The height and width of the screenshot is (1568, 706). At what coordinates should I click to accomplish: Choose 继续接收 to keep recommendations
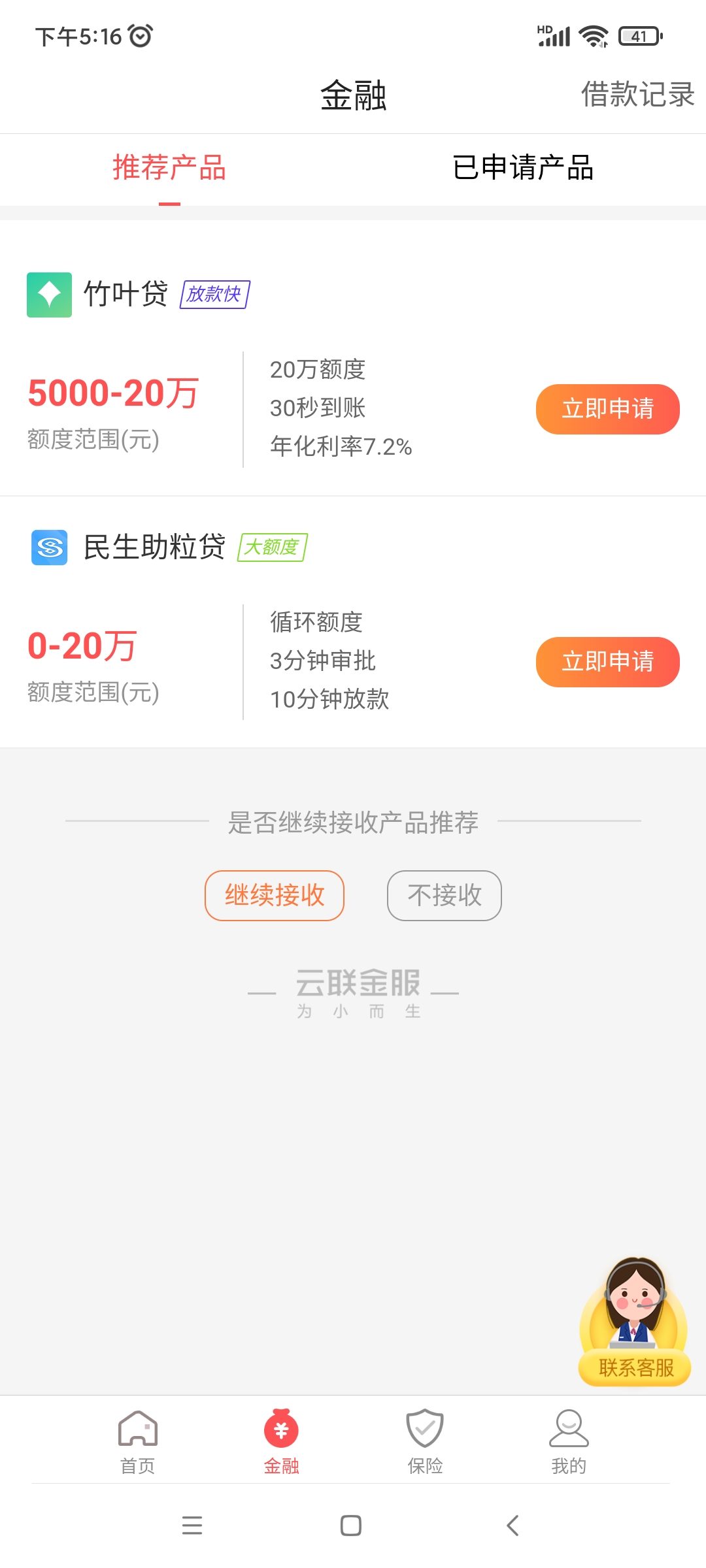275,895
